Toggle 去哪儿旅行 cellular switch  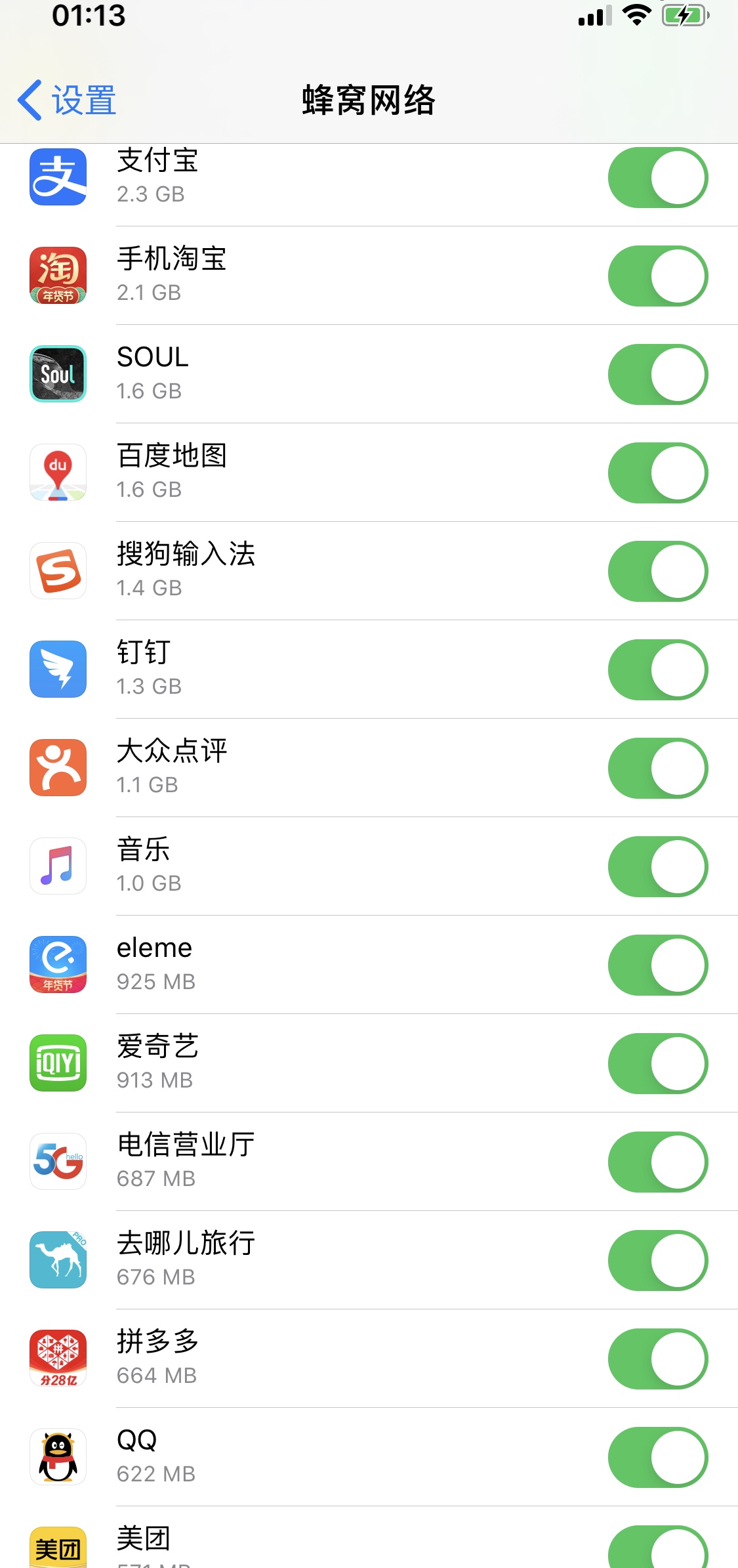point(657,1261)
